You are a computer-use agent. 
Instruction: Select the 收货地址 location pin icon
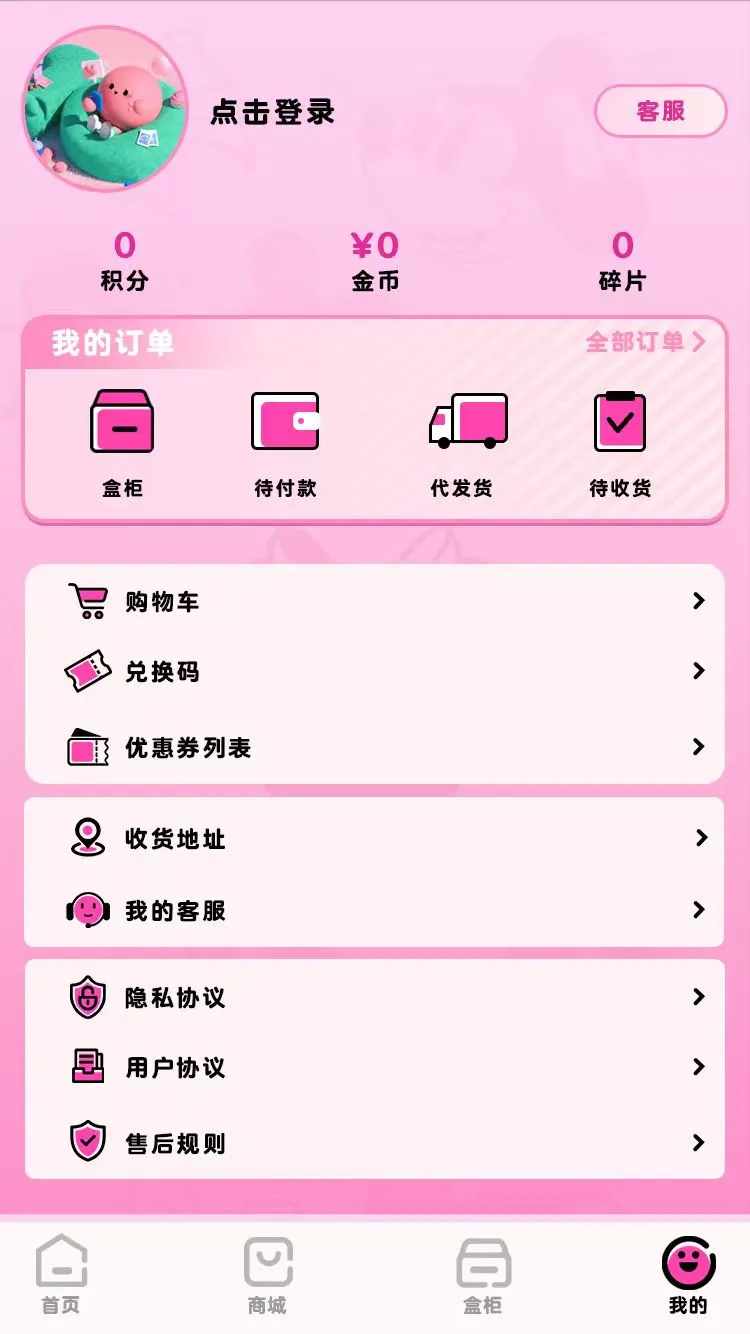point(88,838)
